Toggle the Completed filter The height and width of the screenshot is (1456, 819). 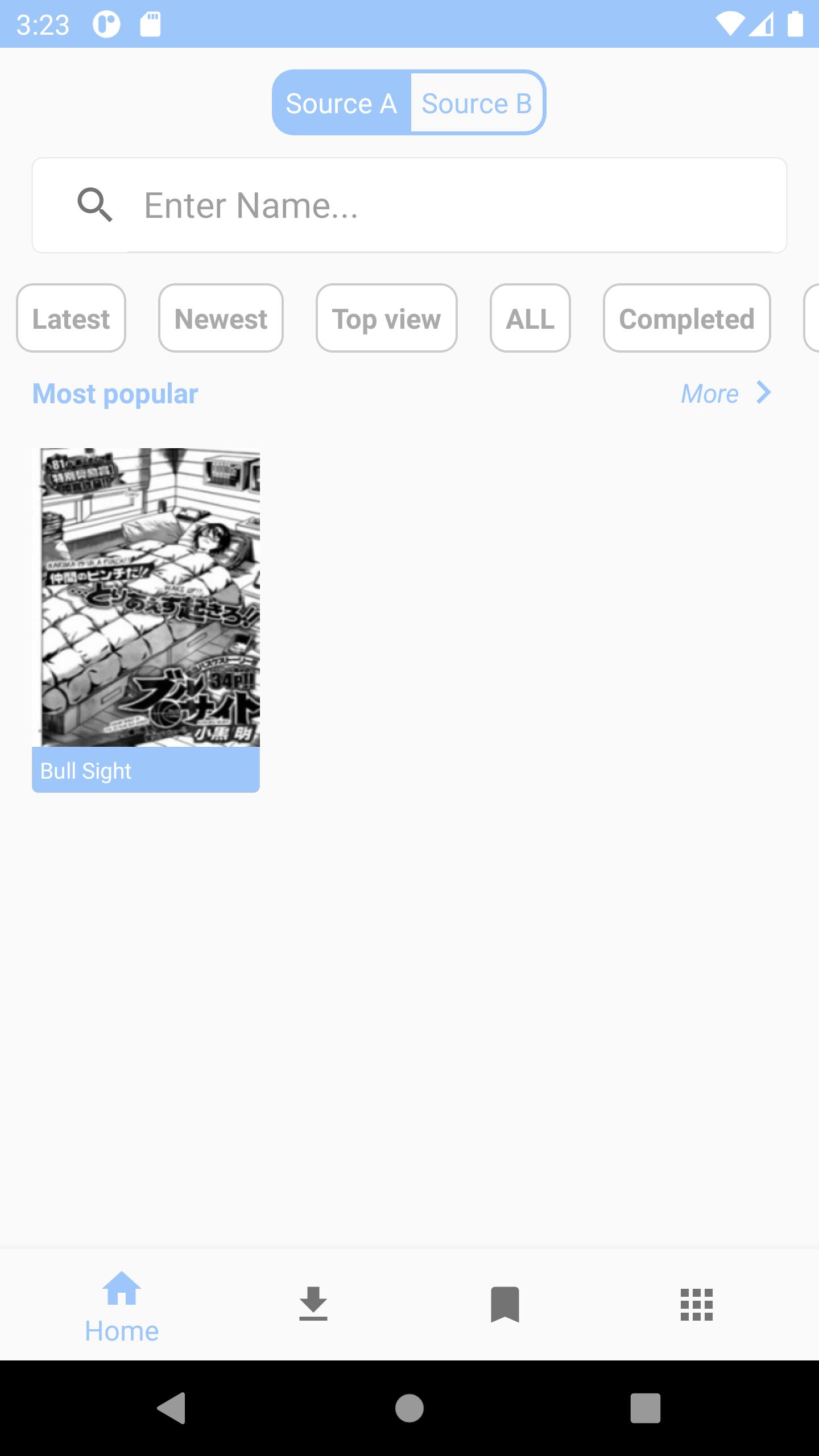tap(686, 318)
